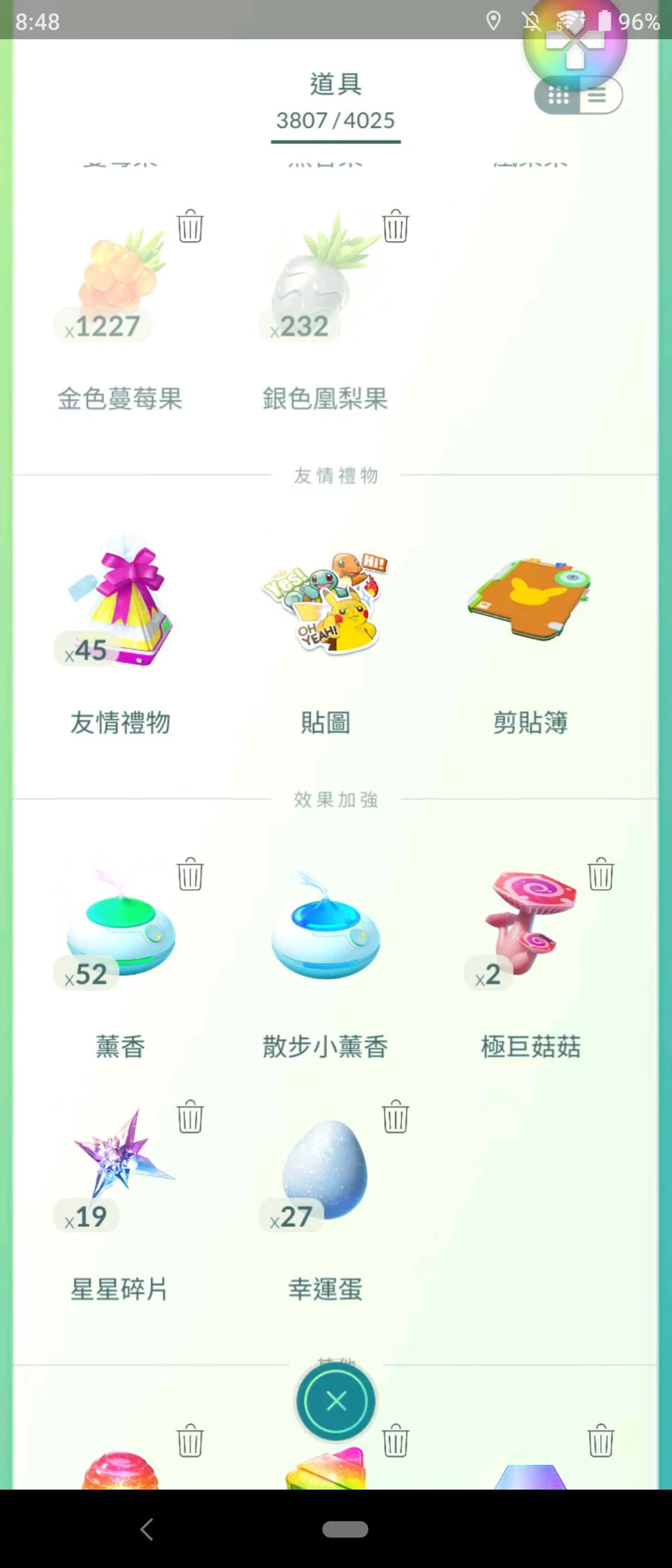Discard 星星碎片 via trash icon

pyautogui.click(x=190, y=1117)
